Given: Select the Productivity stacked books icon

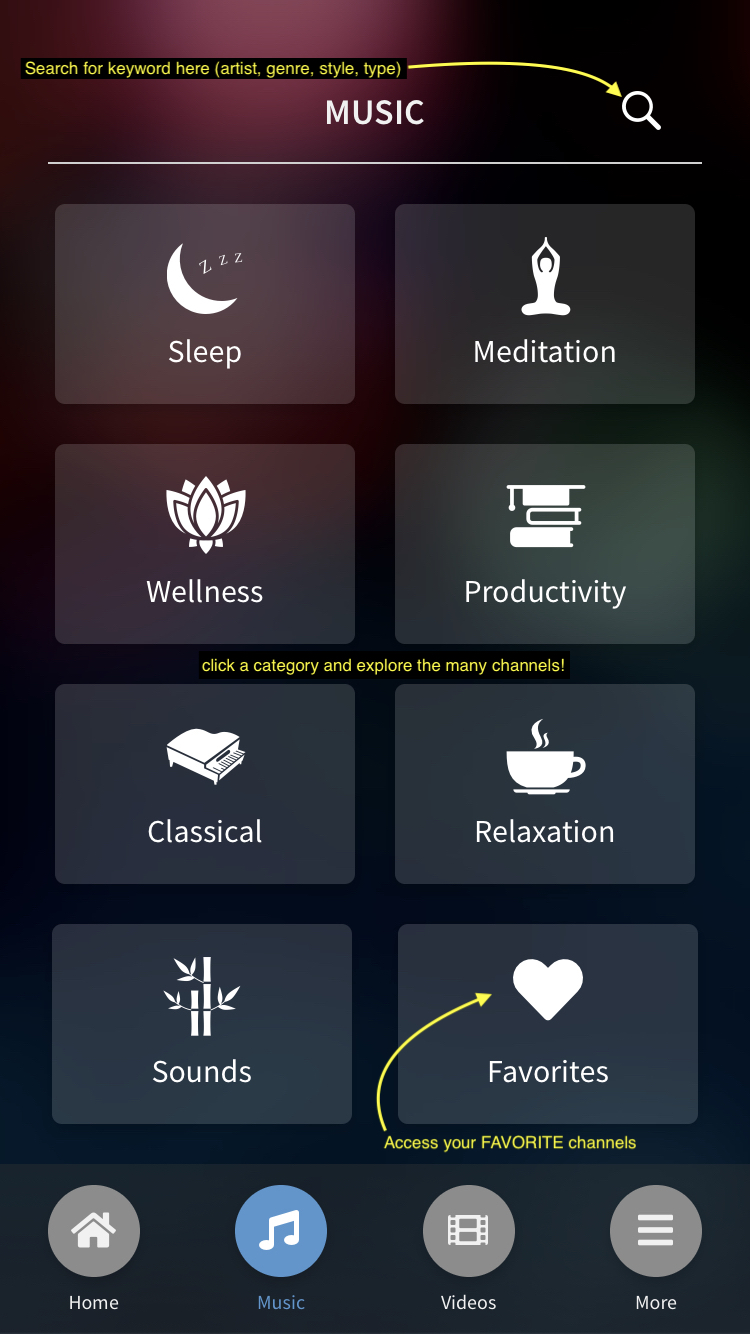Looking at the screenshot, I should (x=544, y=514).
